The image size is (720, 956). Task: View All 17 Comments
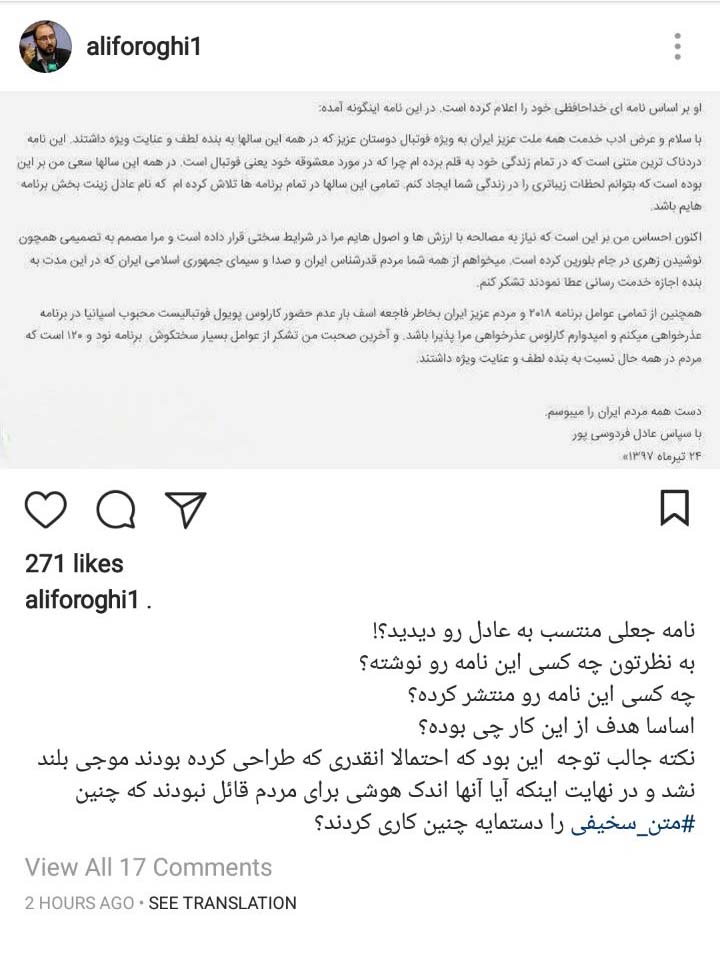[x=148, y=867]
